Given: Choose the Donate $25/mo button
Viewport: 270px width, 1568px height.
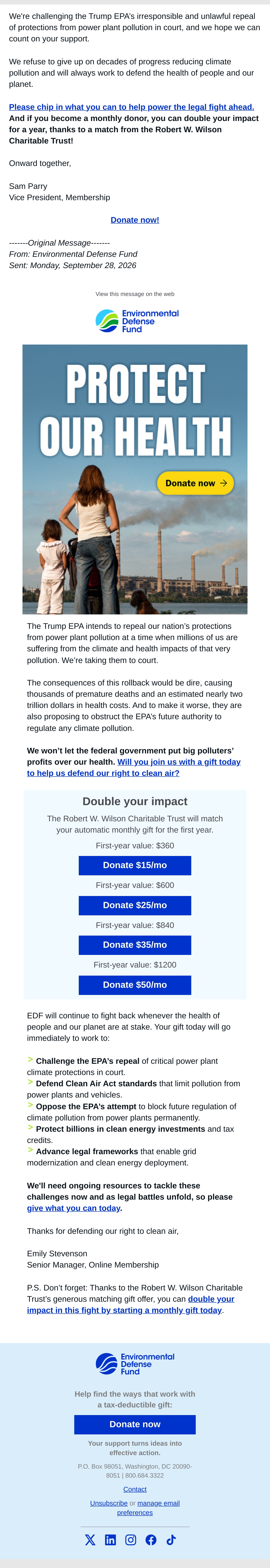Looking at the screenshot, I should pyautogui.click(x=135, y=905).
